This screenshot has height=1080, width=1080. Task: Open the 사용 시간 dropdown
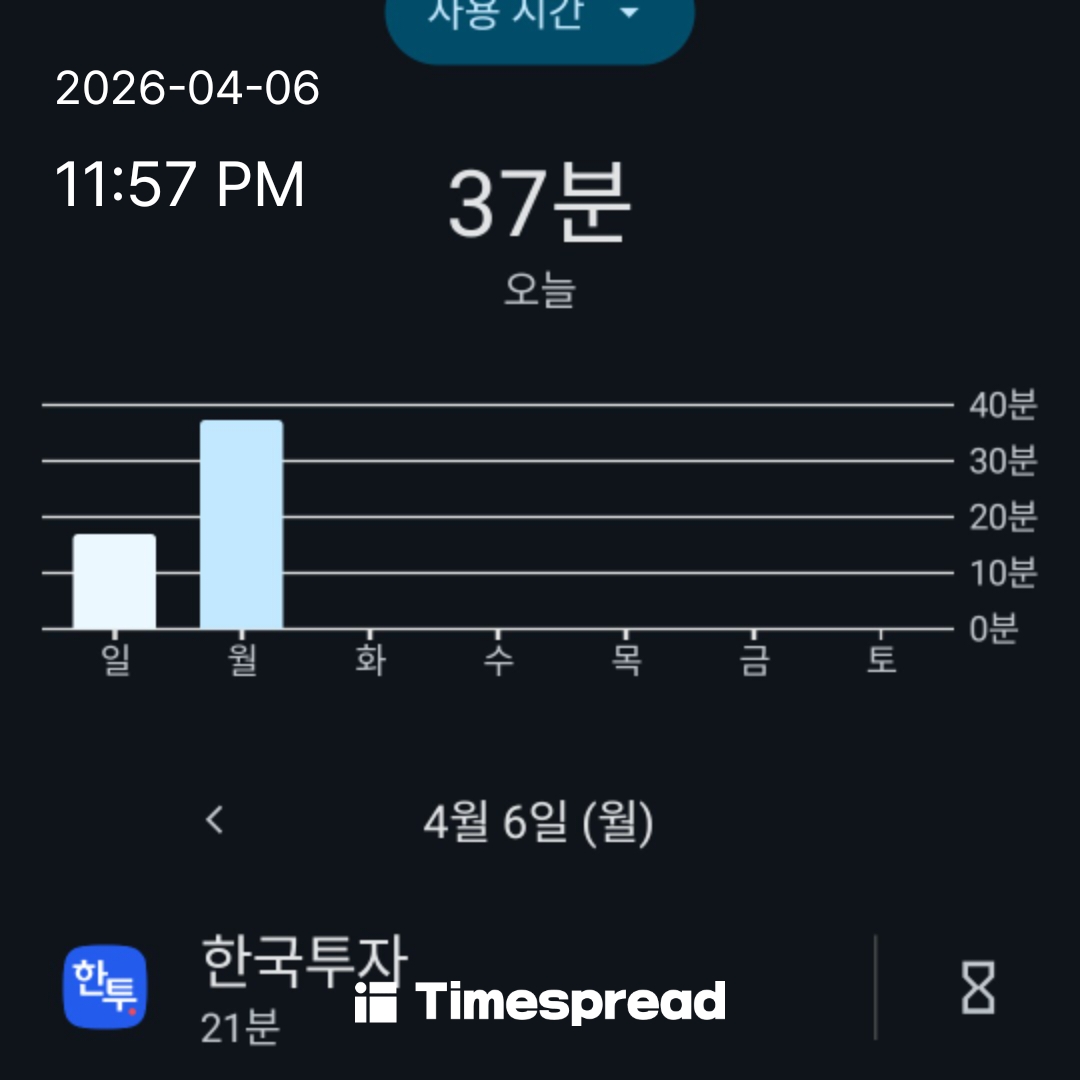click(x=540, y=20)
